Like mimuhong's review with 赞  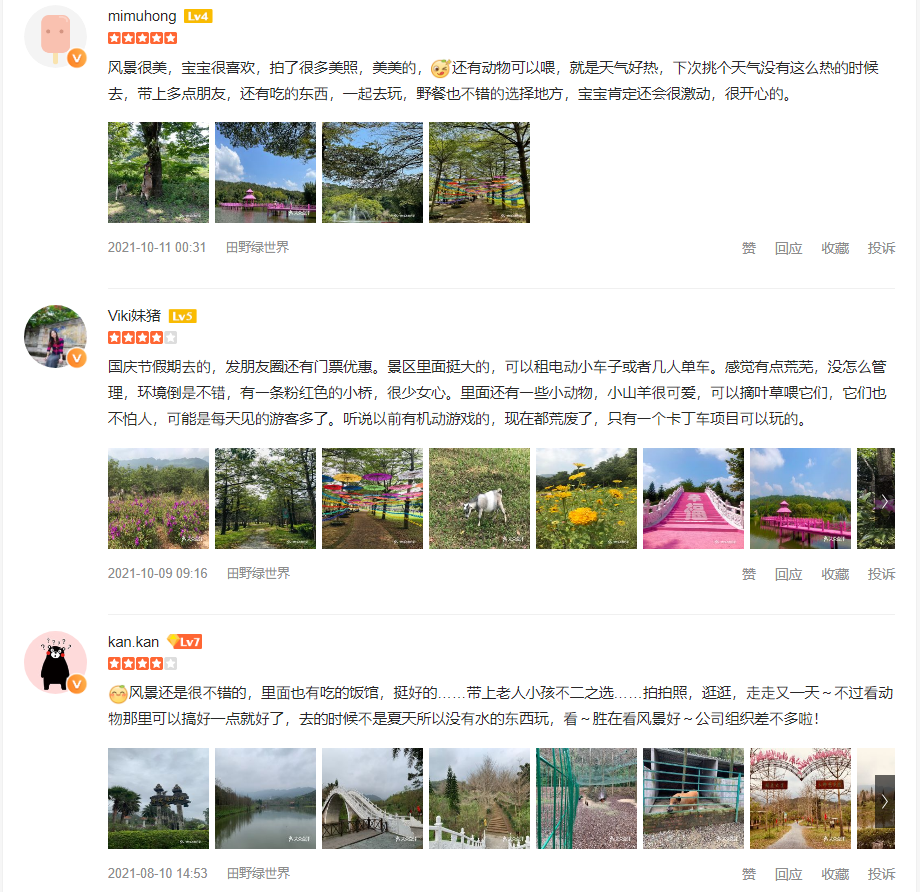749,248
